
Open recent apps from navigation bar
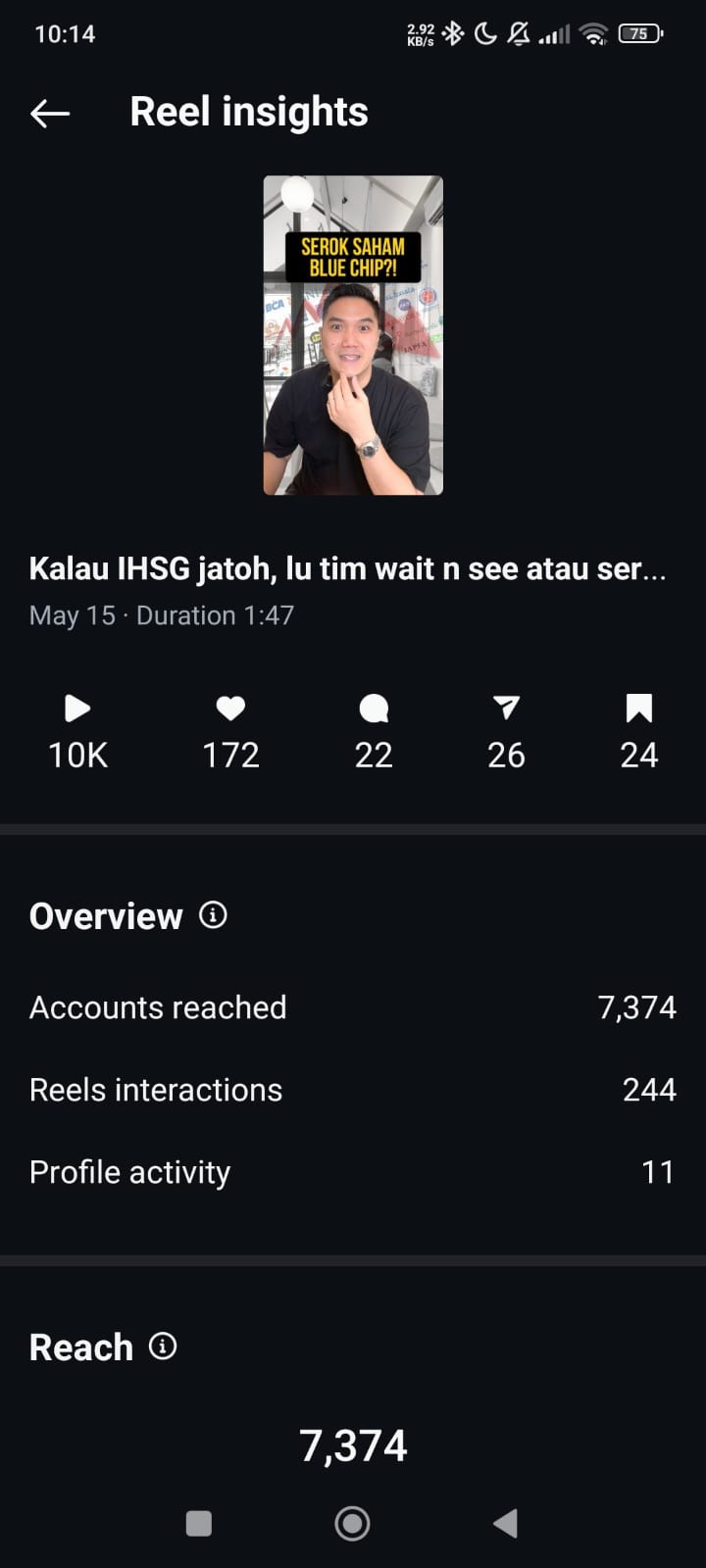[x=199, y=1523]
